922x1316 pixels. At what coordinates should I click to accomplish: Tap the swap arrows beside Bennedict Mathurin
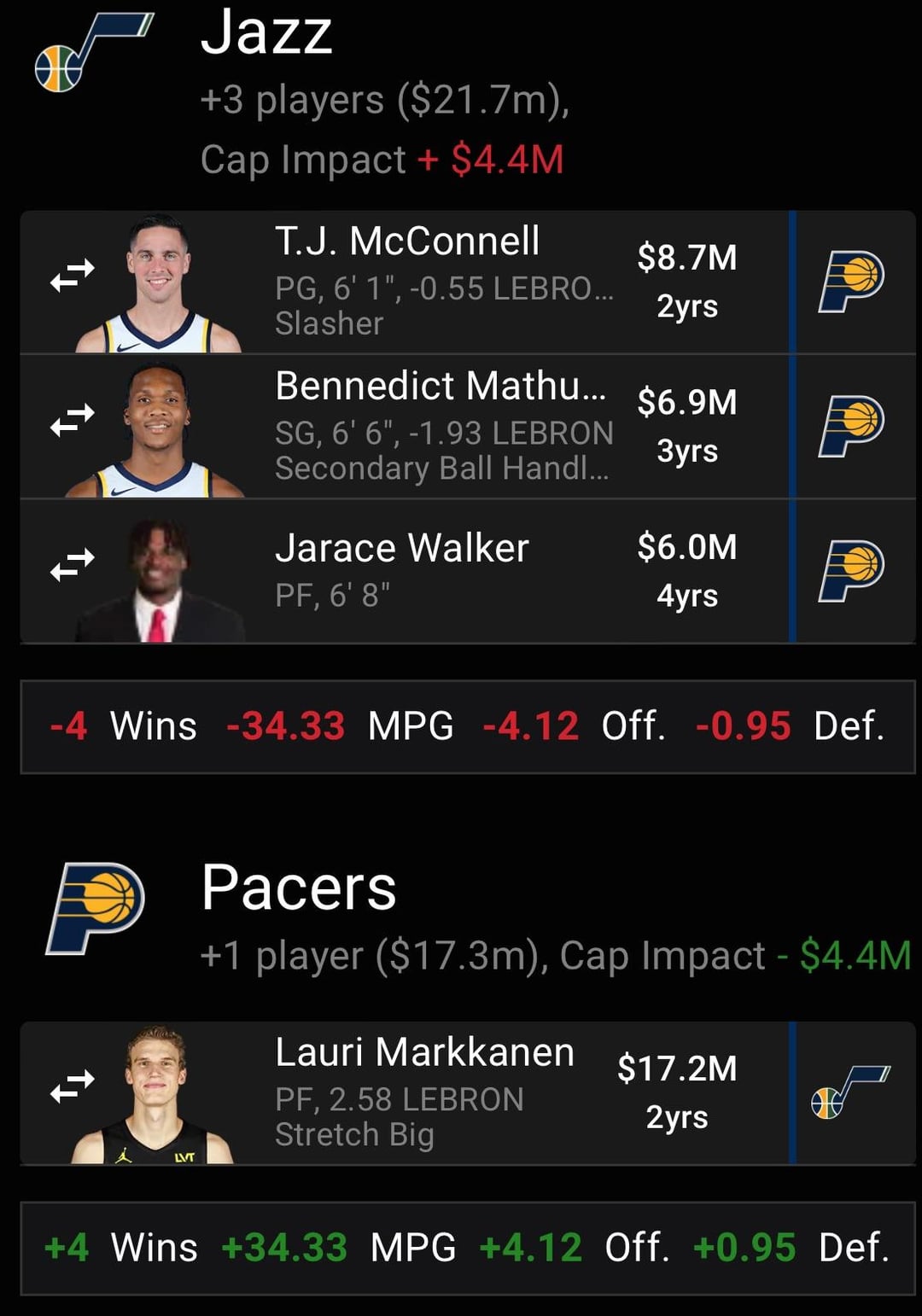(x=72, y=420)
